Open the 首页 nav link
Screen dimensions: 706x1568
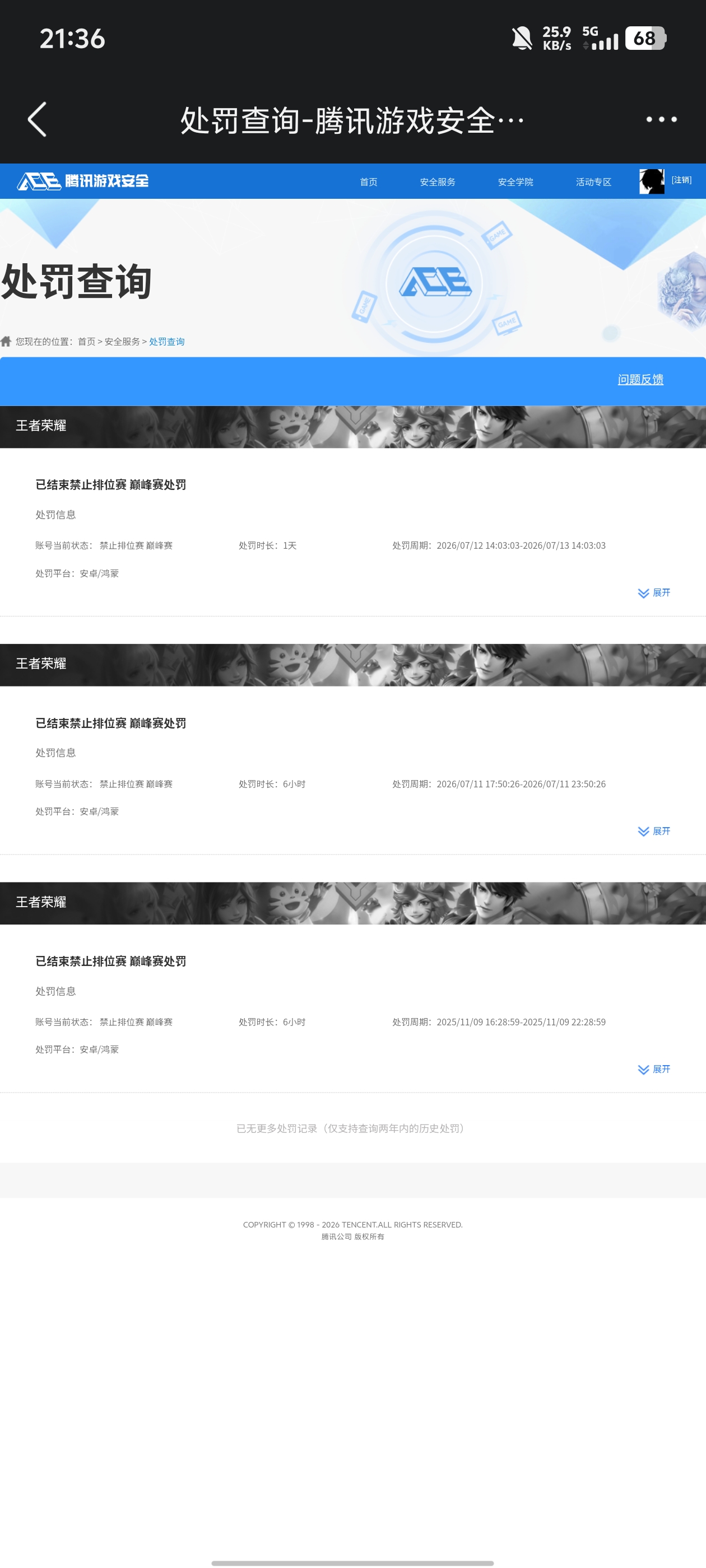369,182
